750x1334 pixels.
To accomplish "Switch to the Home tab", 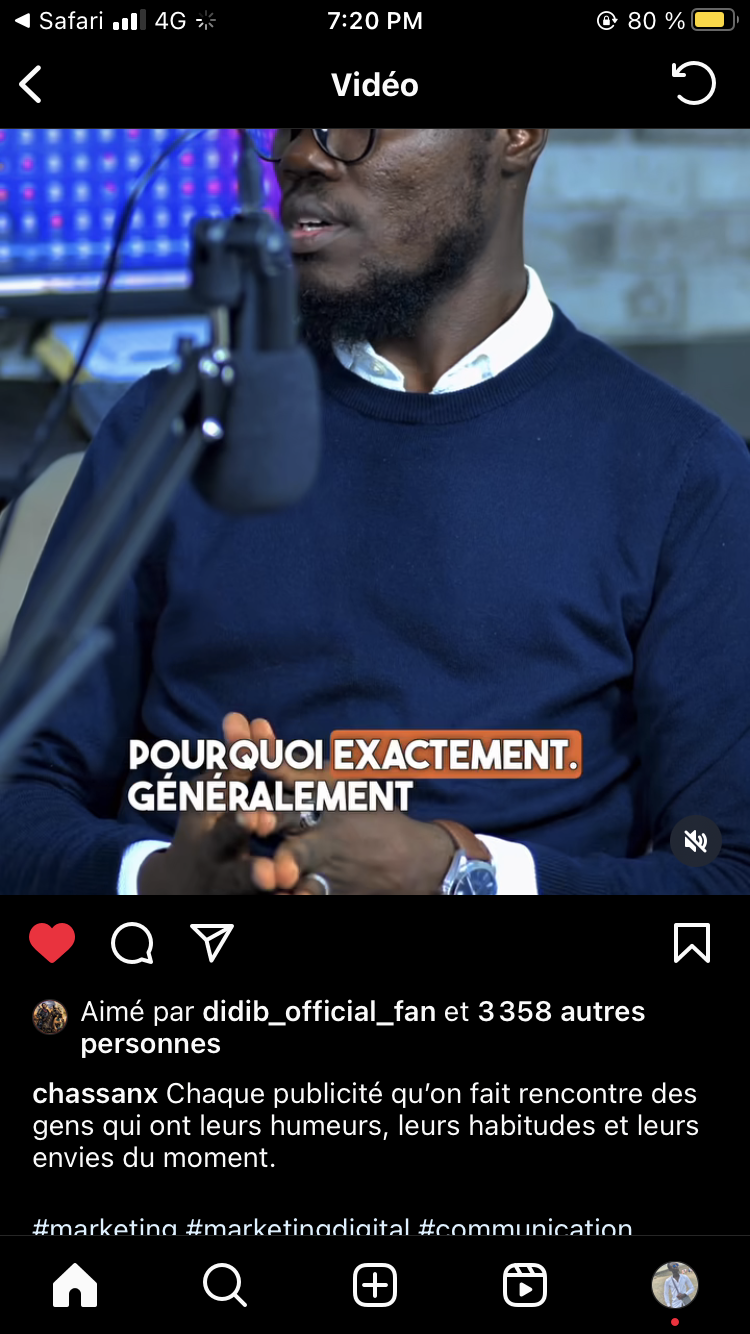I will pos(75,1285).
